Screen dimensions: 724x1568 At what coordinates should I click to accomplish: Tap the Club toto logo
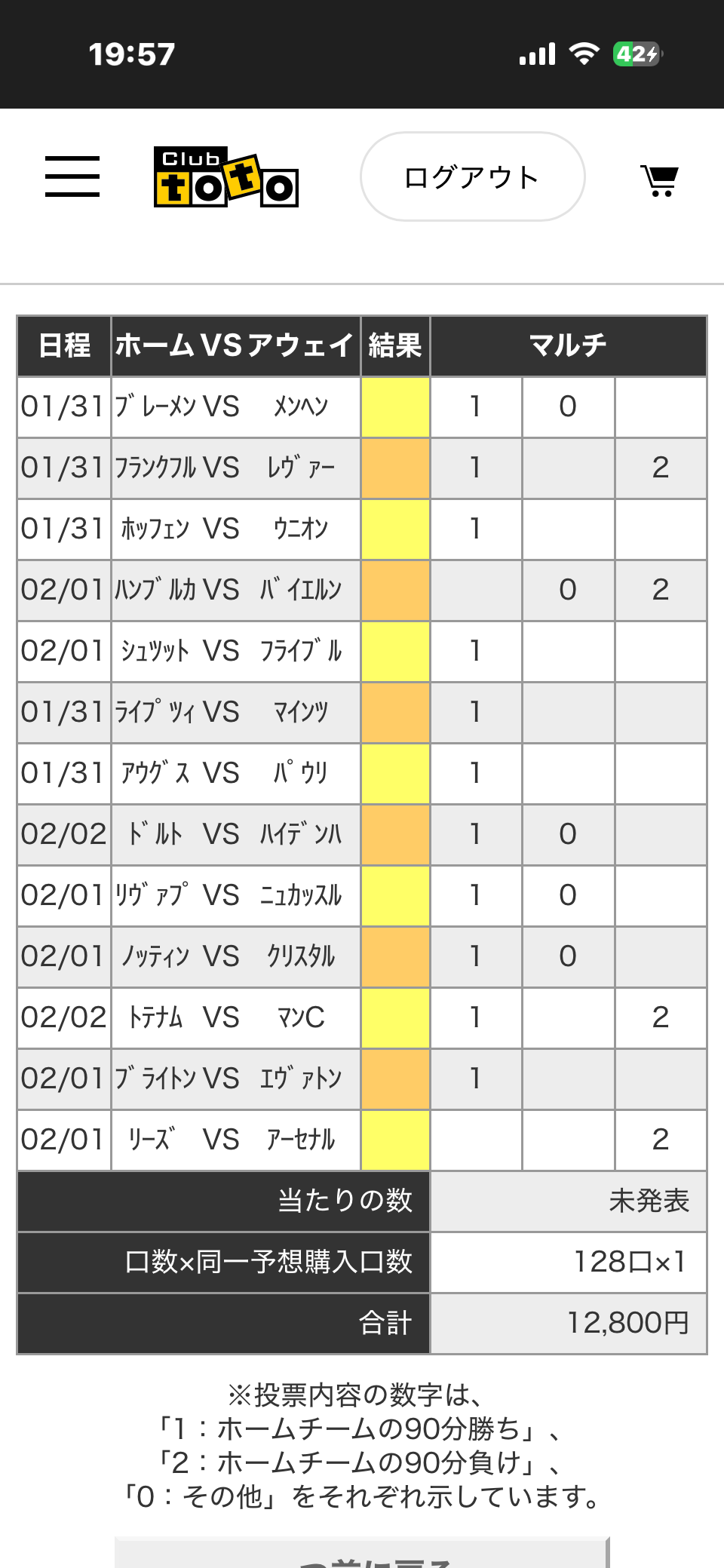coord(226,177)
